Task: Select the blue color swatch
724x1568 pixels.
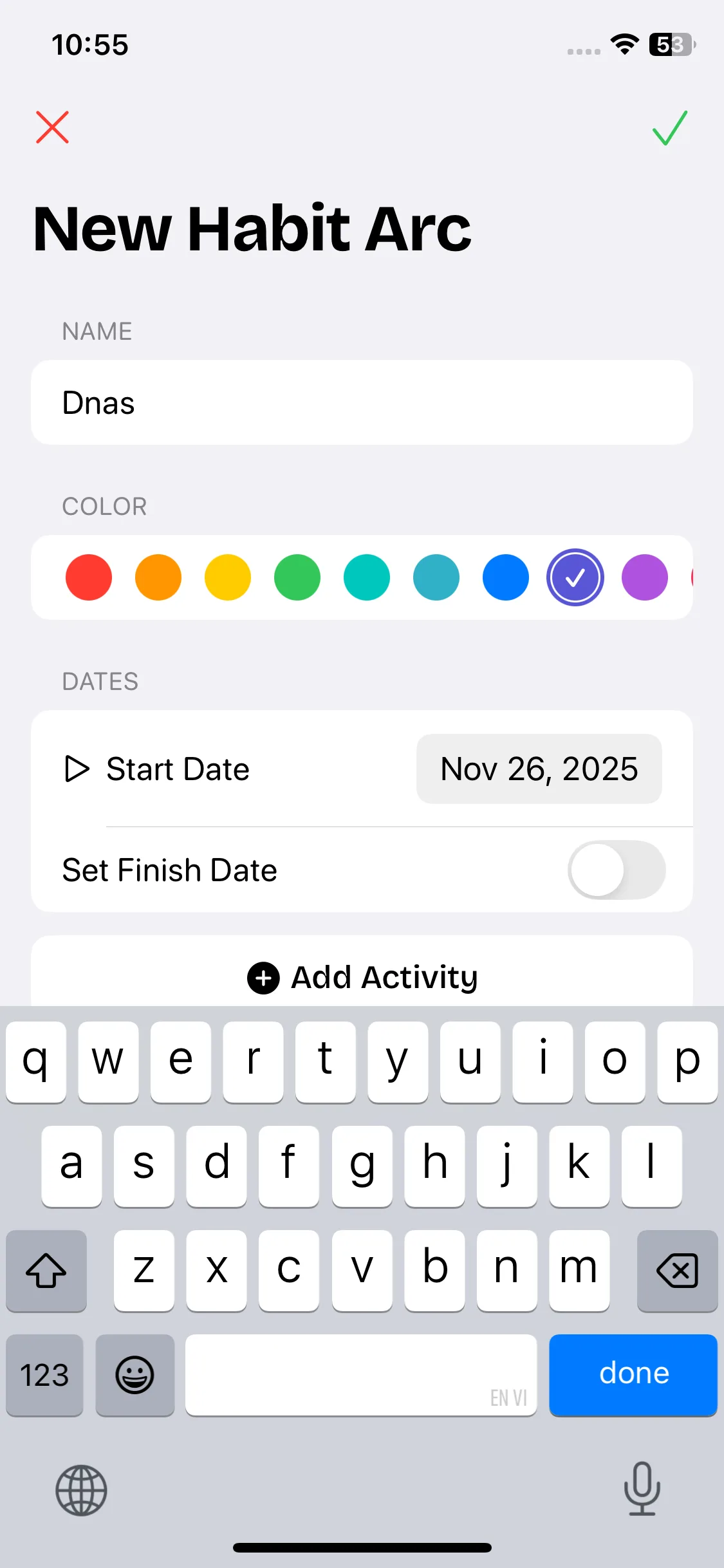Action: [506, 577]
